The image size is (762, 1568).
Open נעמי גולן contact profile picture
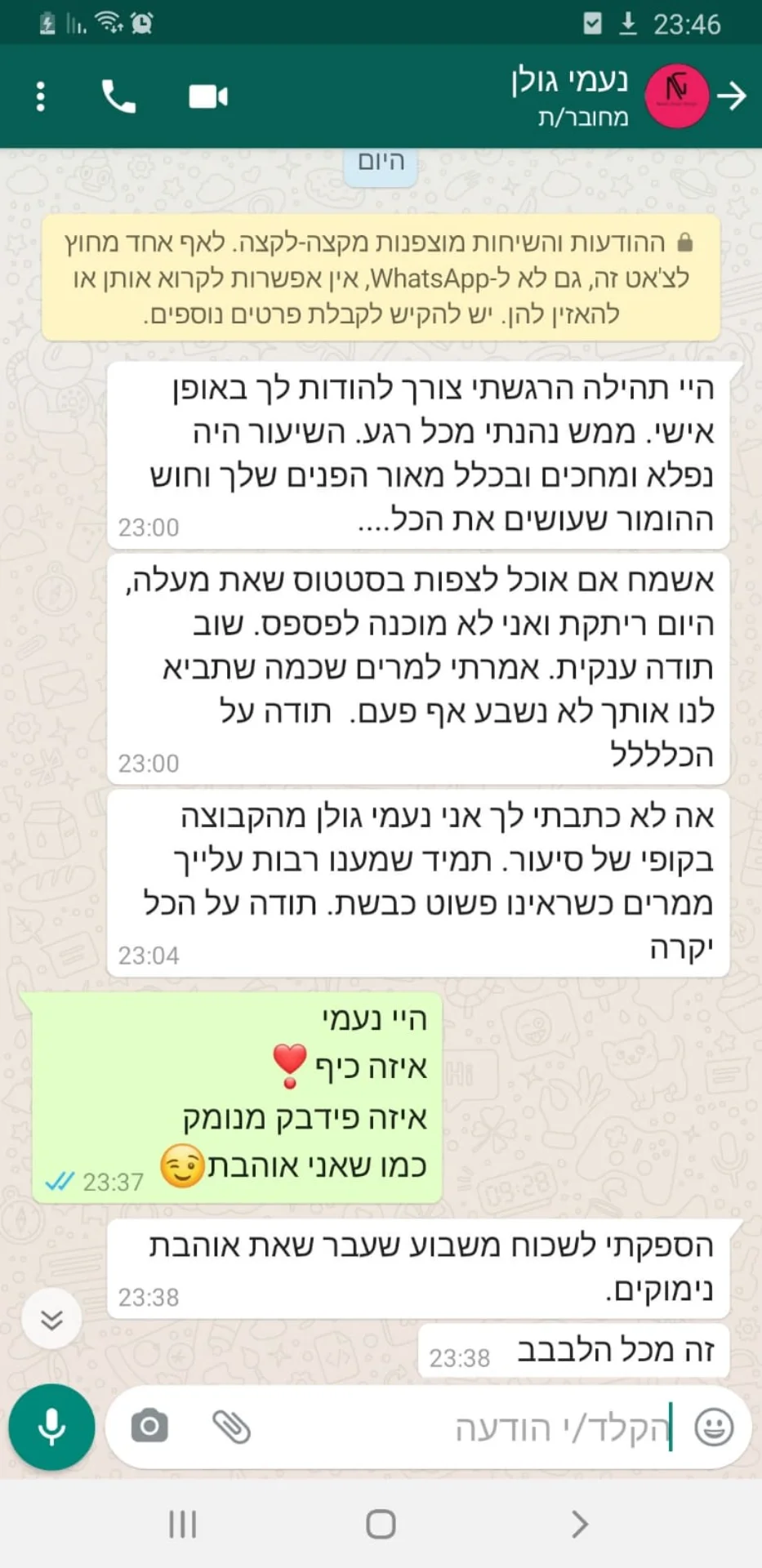pyautogui.click(x=676, y=96)
